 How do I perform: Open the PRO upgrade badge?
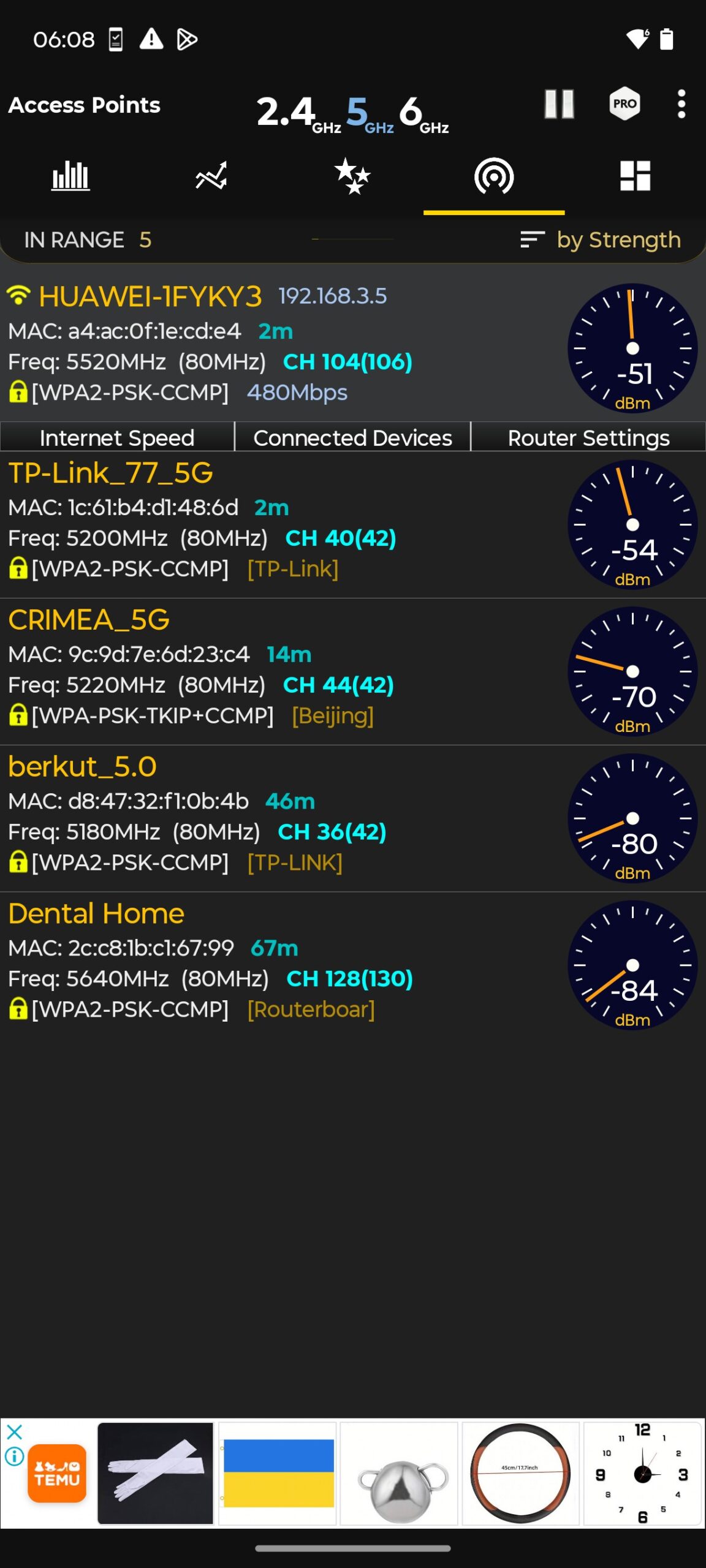[624, 104]
